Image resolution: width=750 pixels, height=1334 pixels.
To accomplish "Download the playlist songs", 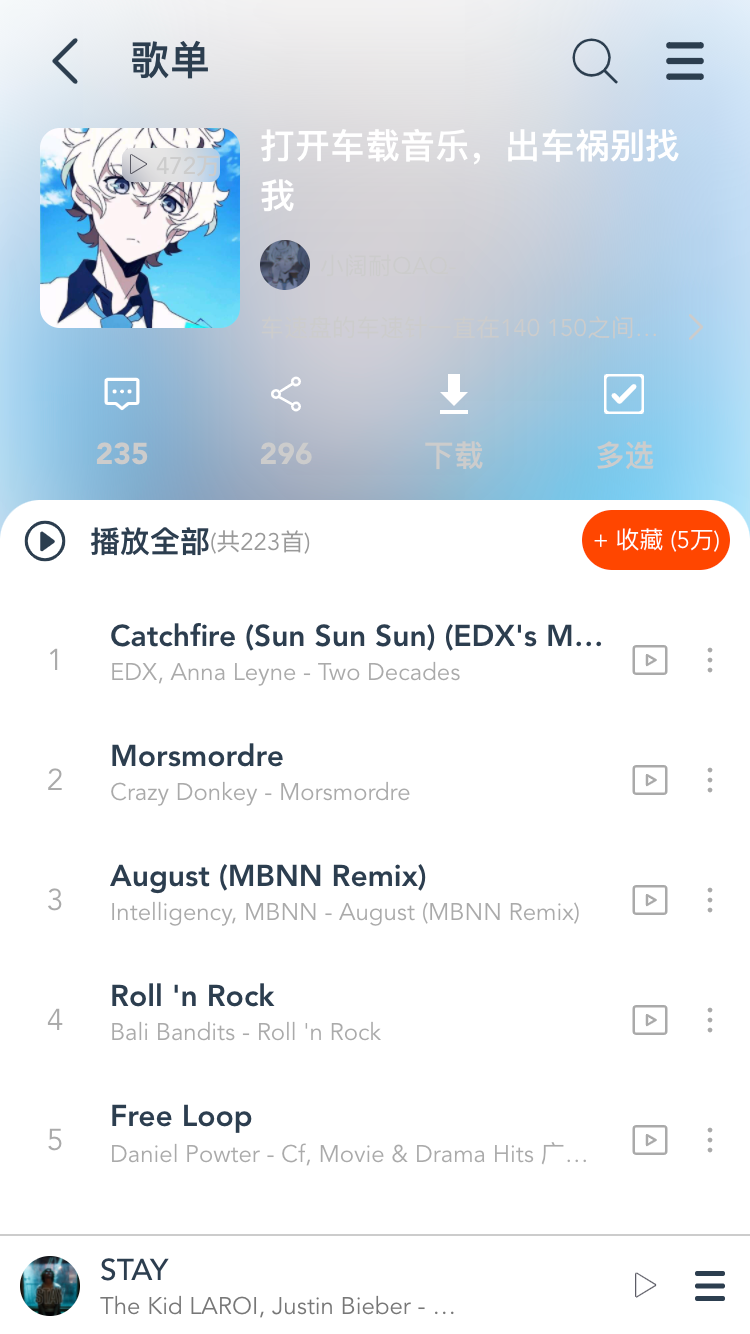I will tap(454, 422).
